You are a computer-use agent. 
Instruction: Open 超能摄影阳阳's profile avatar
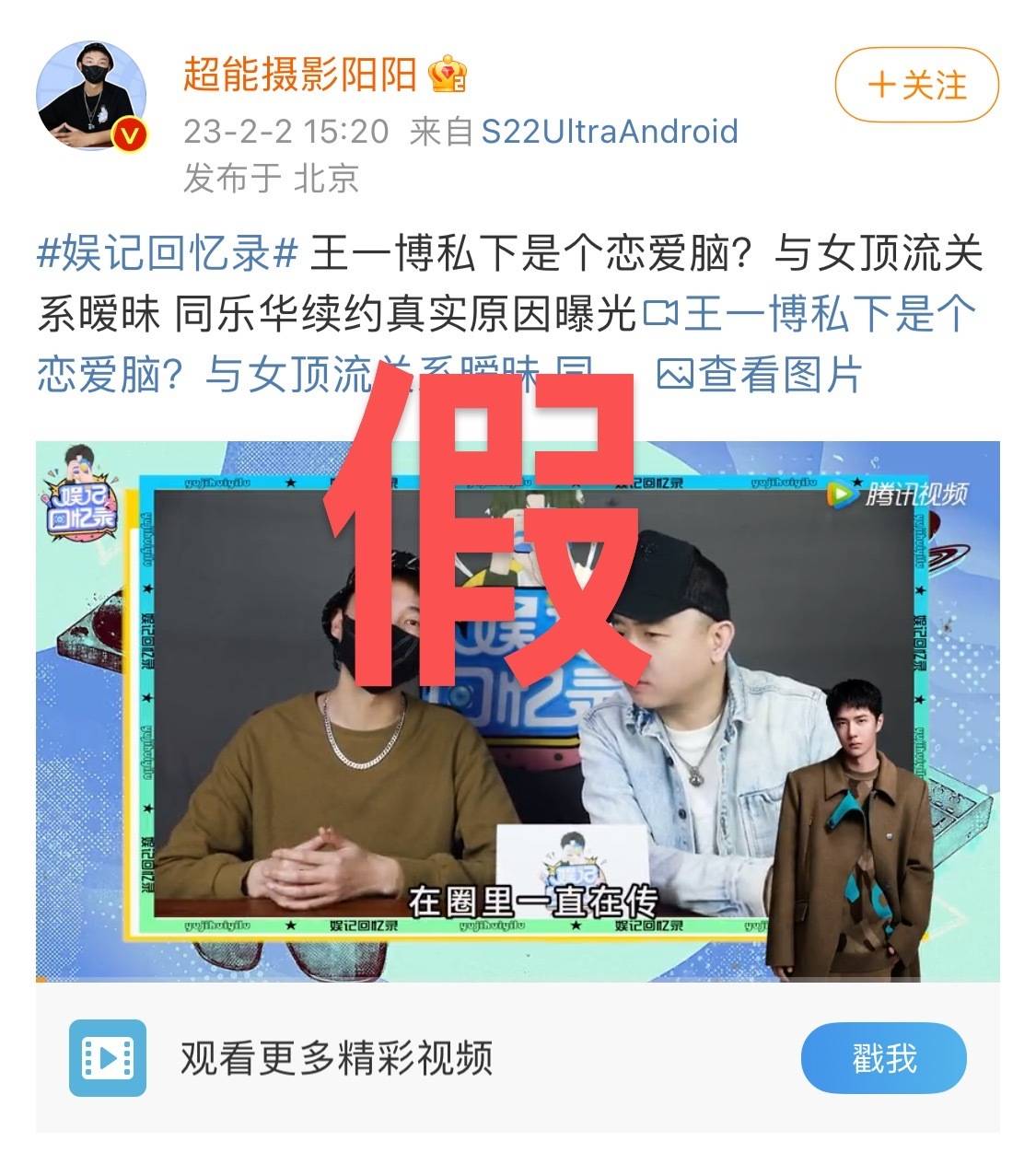point(91,95)
